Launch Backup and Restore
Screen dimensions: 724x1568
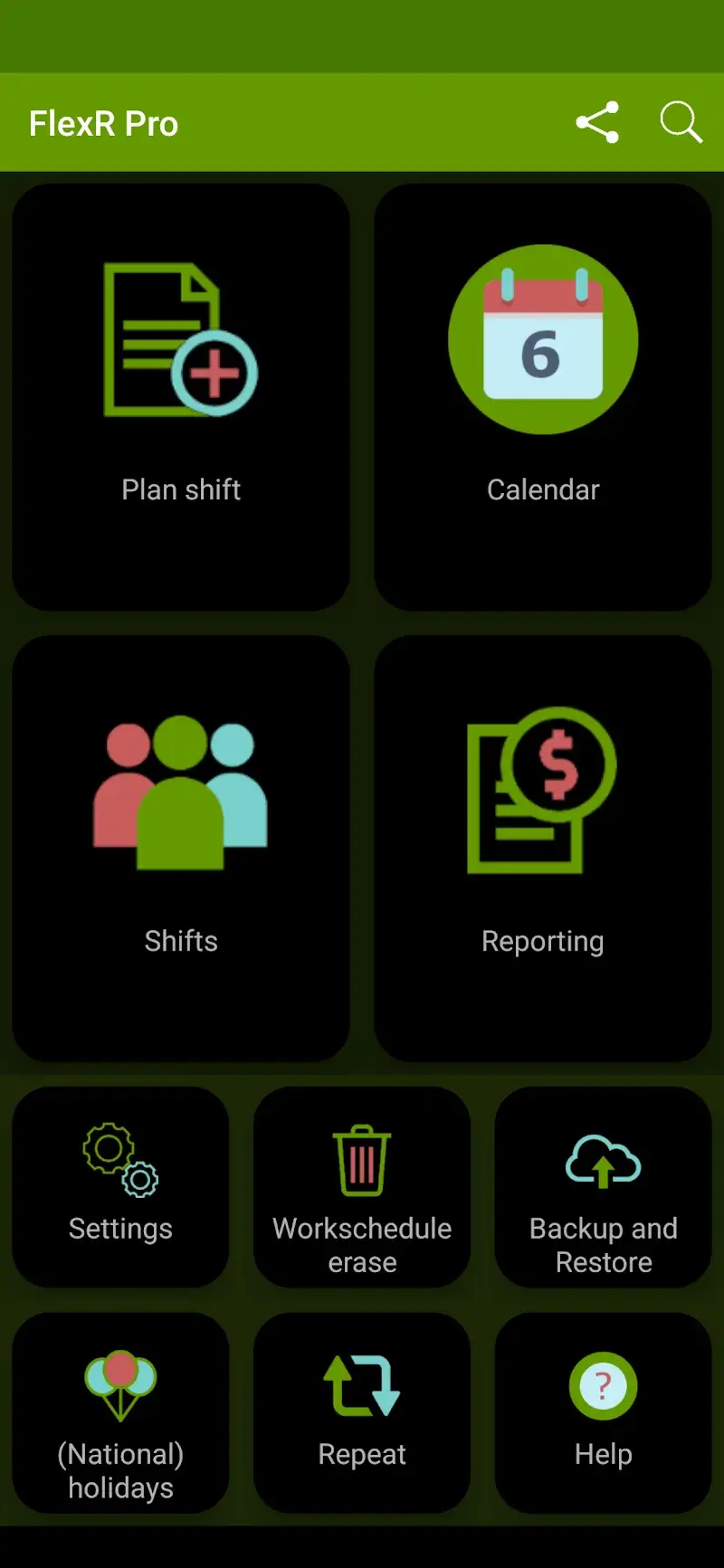click(x=604, y=1190)
